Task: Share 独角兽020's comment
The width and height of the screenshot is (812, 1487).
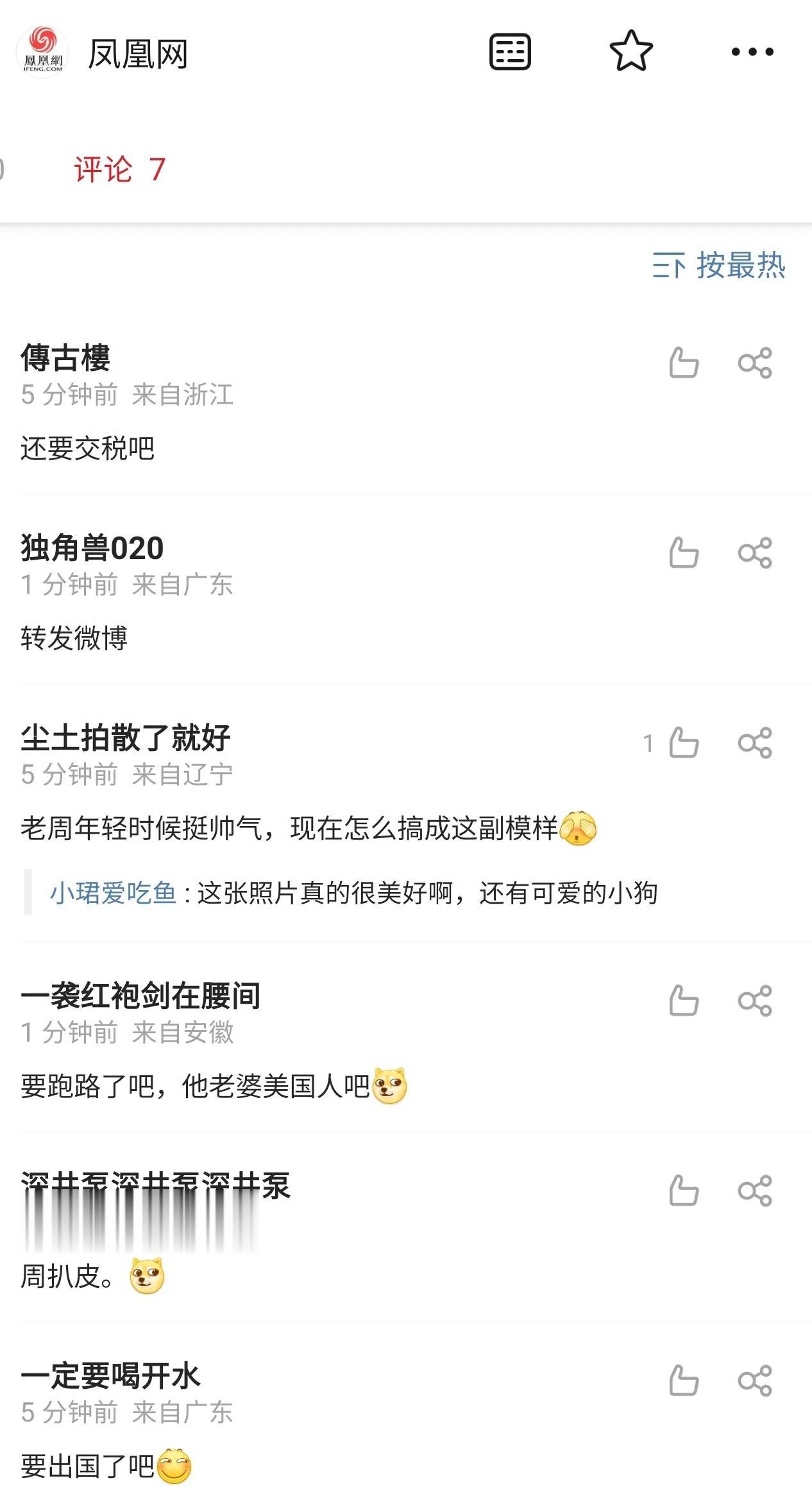Action: (x=755, y=553)
